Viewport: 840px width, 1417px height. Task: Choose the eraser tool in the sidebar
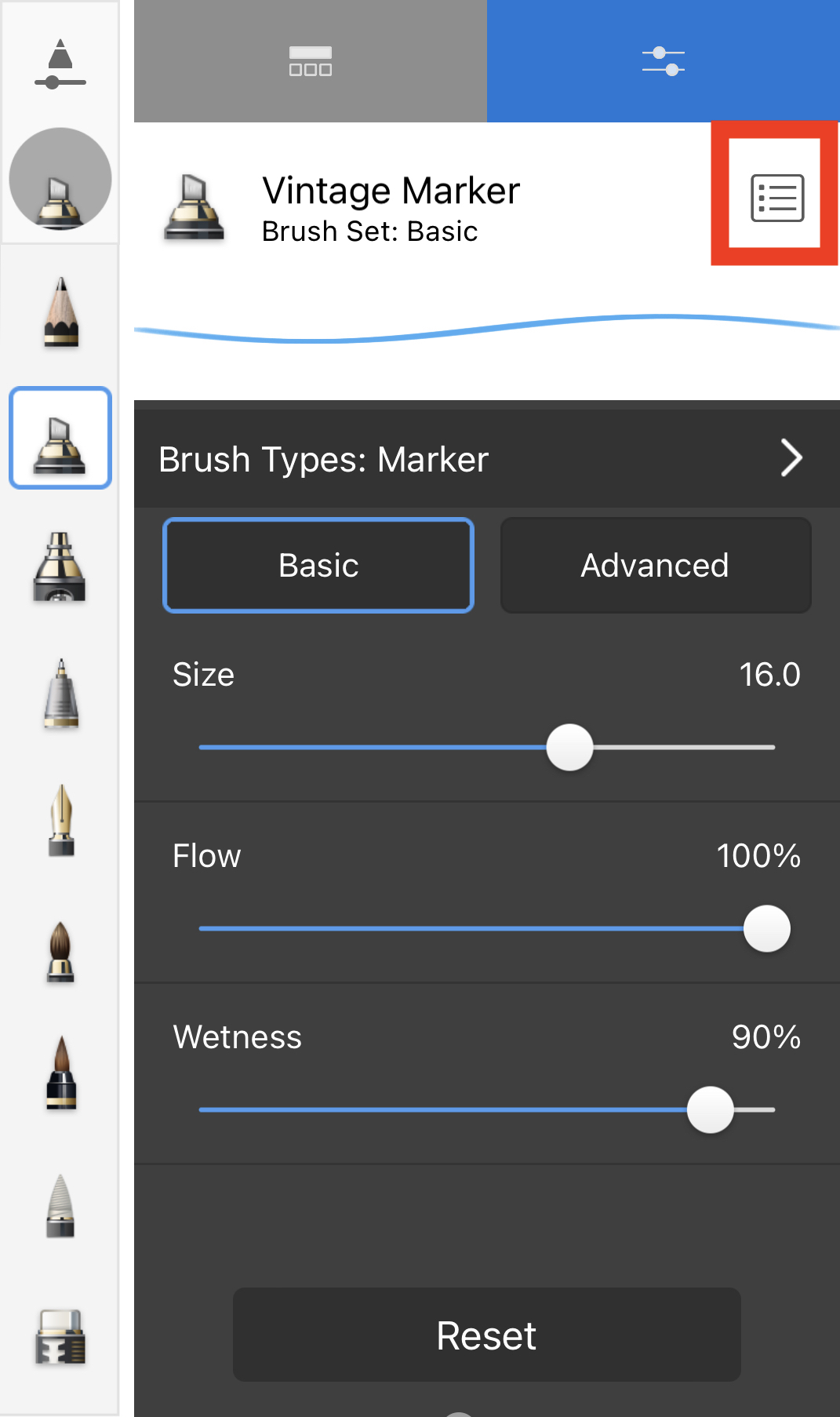61,1337
